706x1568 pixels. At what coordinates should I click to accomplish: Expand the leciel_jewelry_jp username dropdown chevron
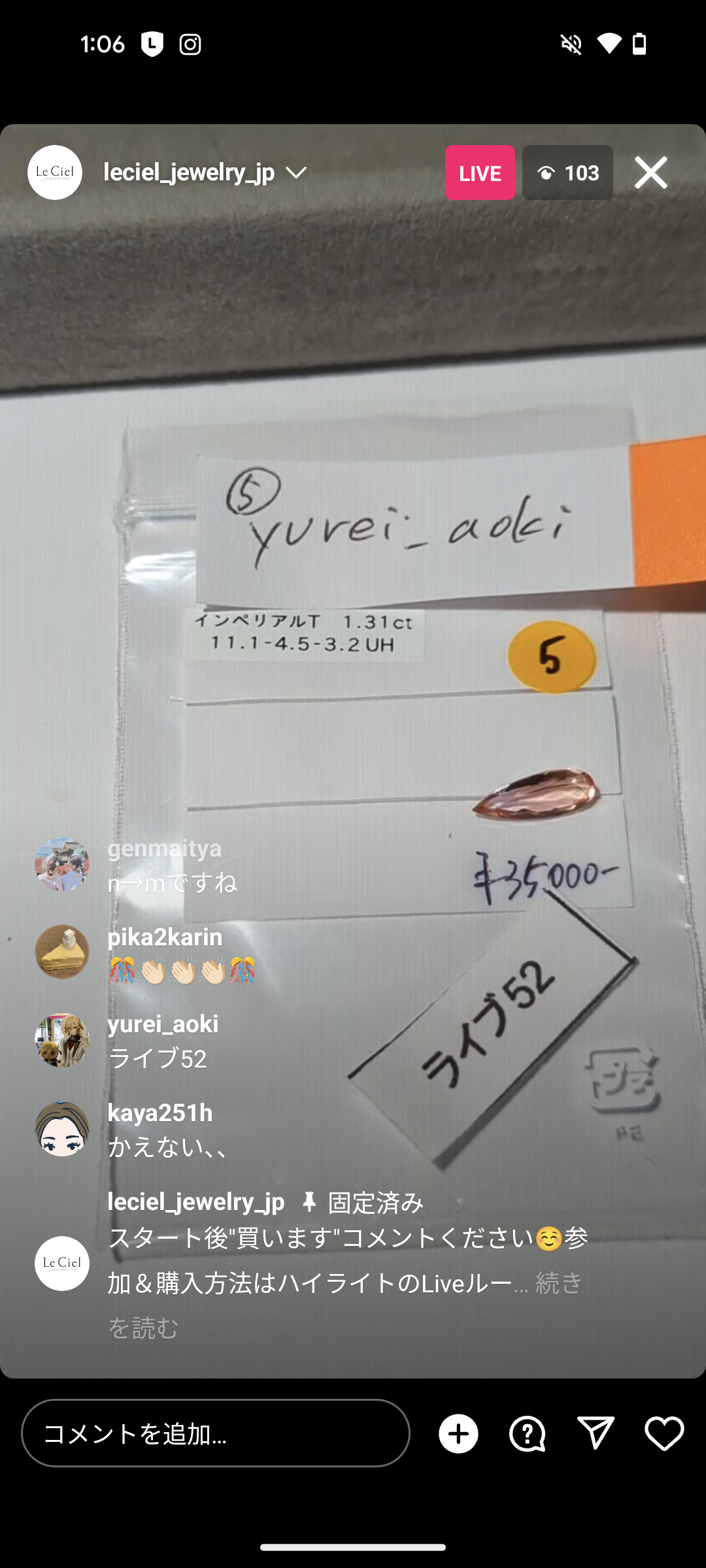[295, 173]
